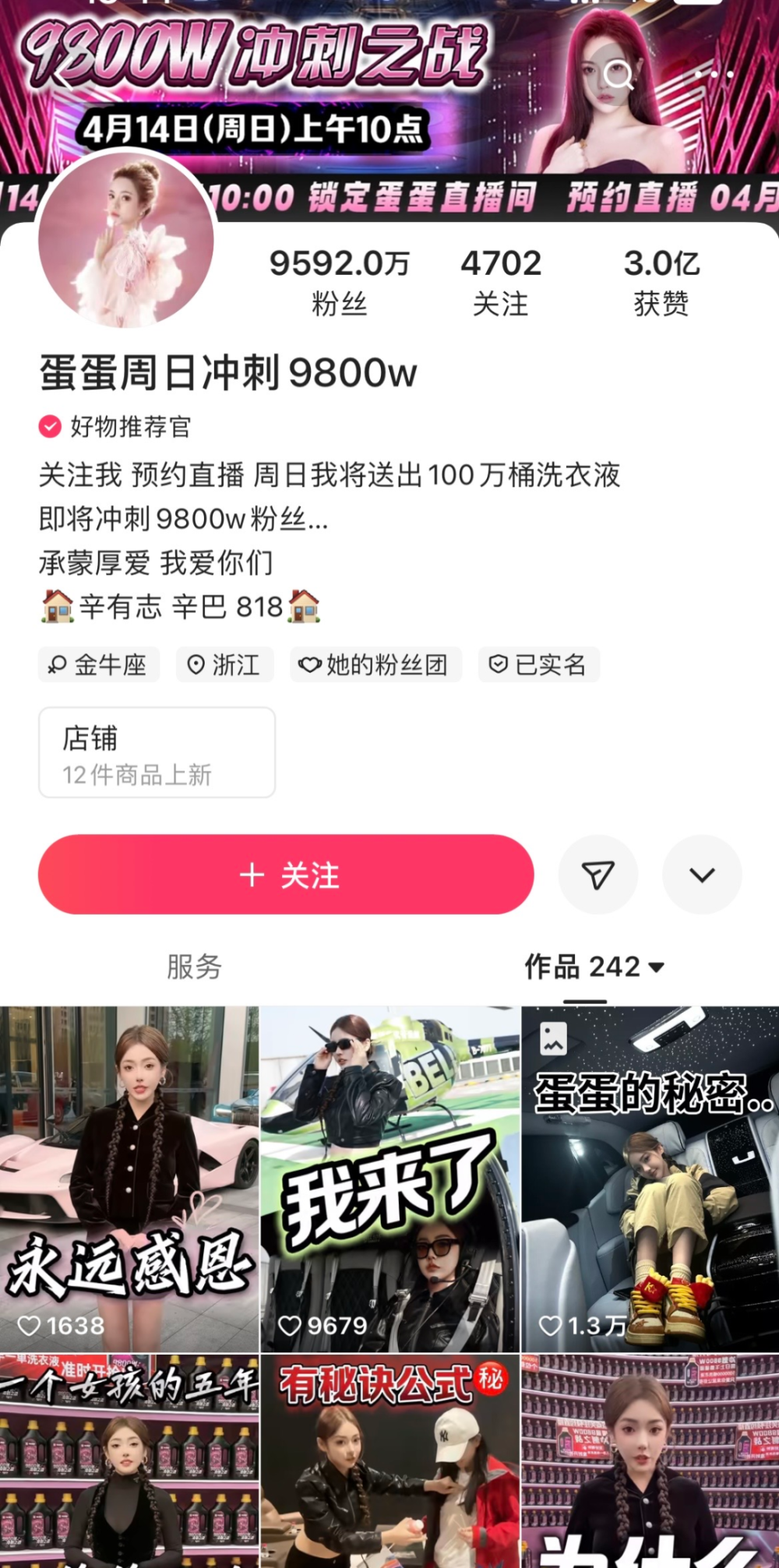The width and height of the screenshot is (779, 1568).
Task: Open the 4702 关注 following list
Action: (x=500, y=282)
